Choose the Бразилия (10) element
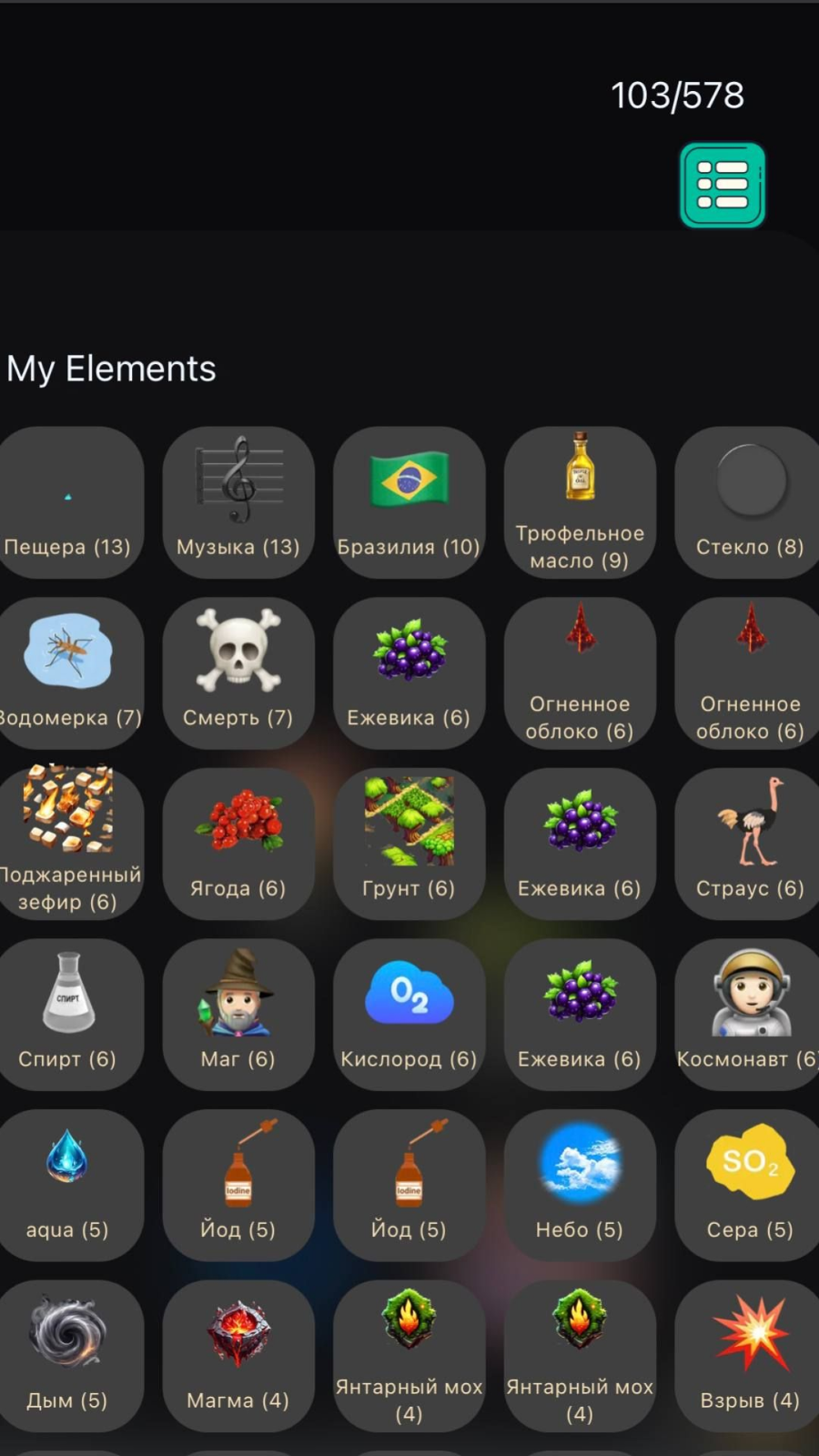819x1456 pixels. pyautogui.click(x=409, y=502)
